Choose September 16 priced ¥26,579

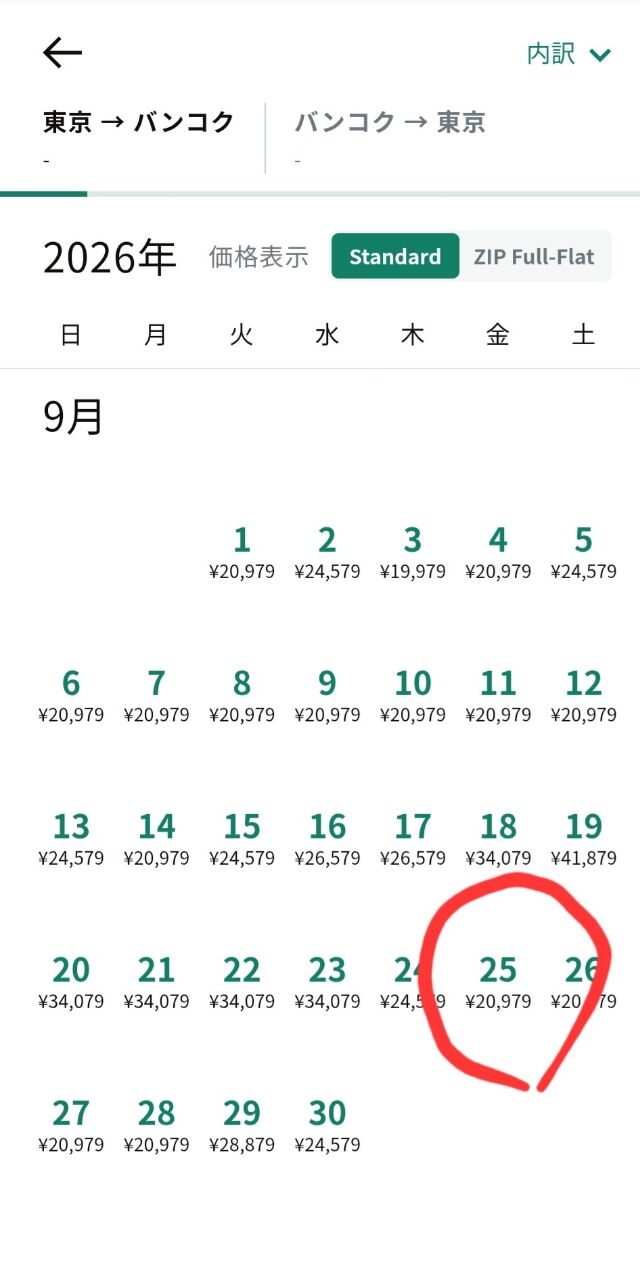pyautogui.click(x=327, y=838)
